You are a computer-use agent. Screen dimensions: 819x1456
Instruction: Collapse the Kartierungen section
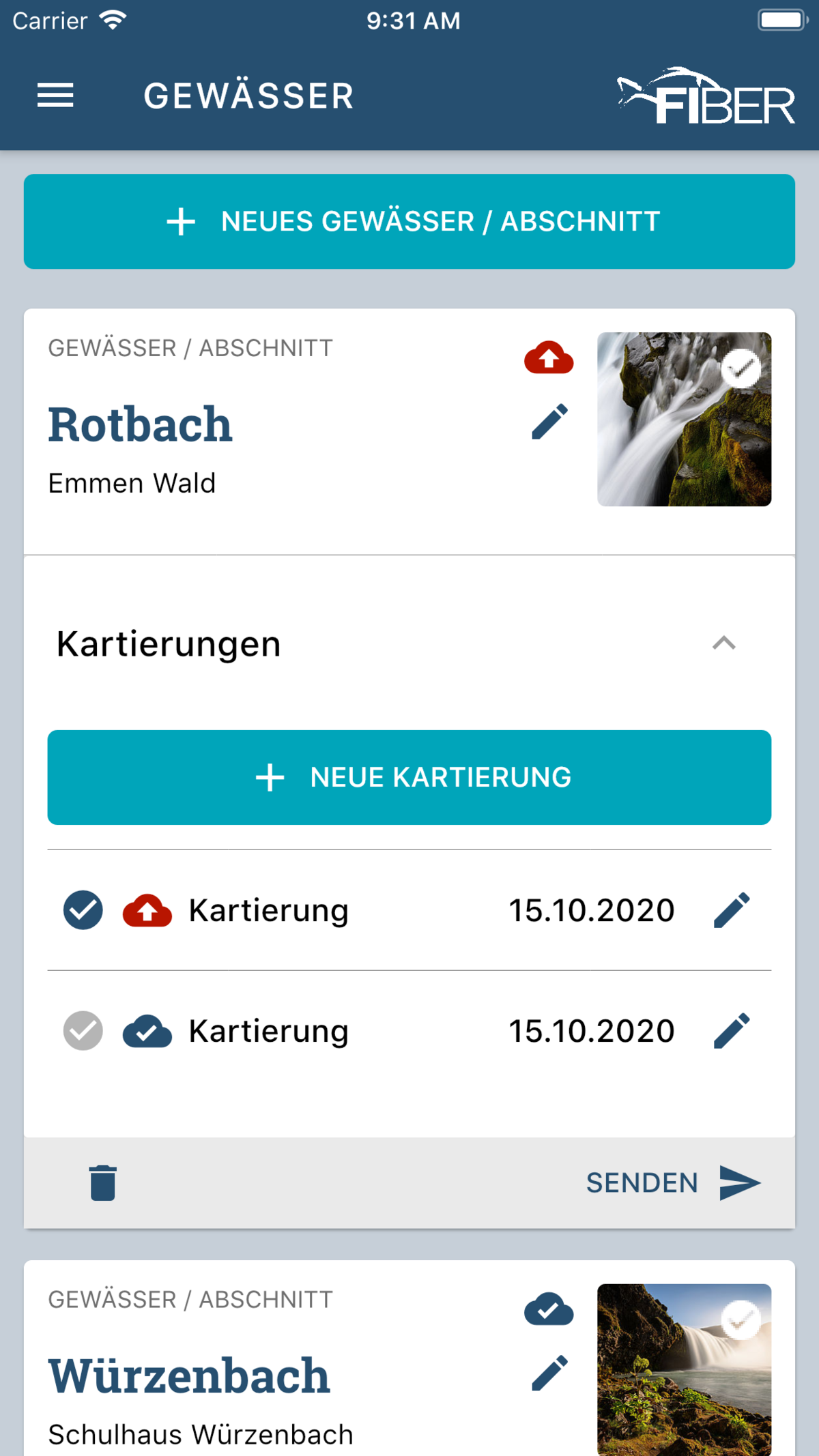coord(723,643)
